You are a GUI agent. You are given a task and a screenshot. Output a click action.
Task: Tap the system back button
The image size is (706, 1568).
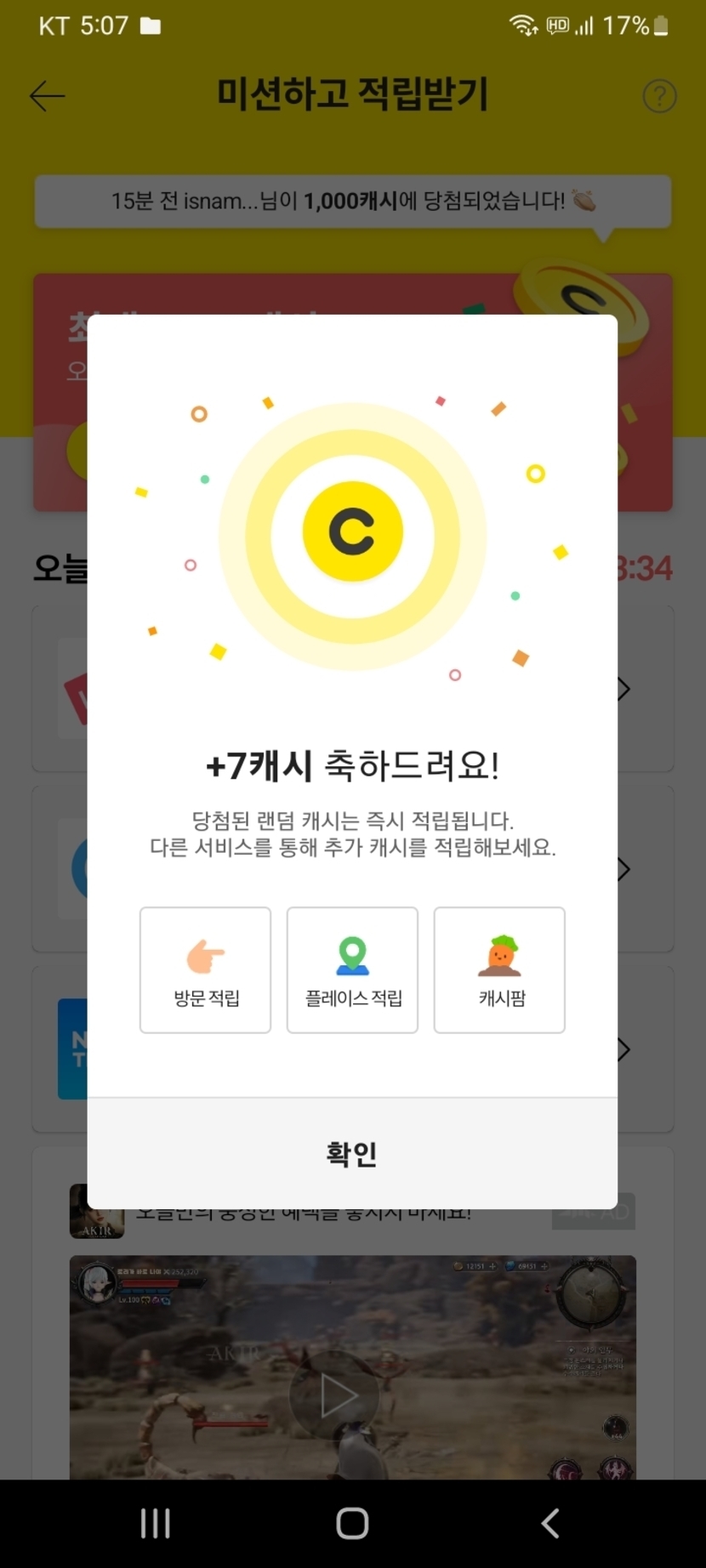point(550,1523)
